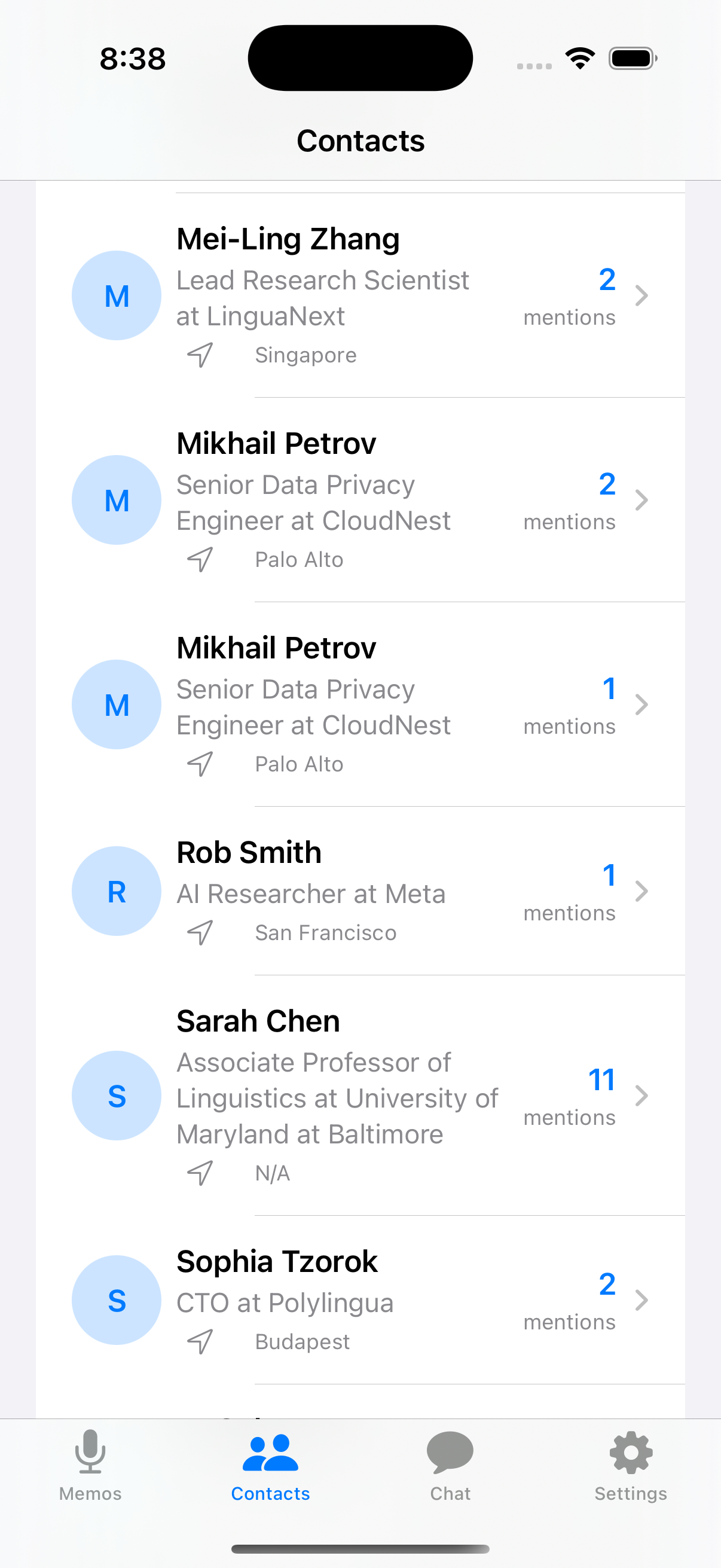Tap Sarah Chen's avatar circle
Viewport: 721px width, 1568px height.
[x=115, y=1096]
